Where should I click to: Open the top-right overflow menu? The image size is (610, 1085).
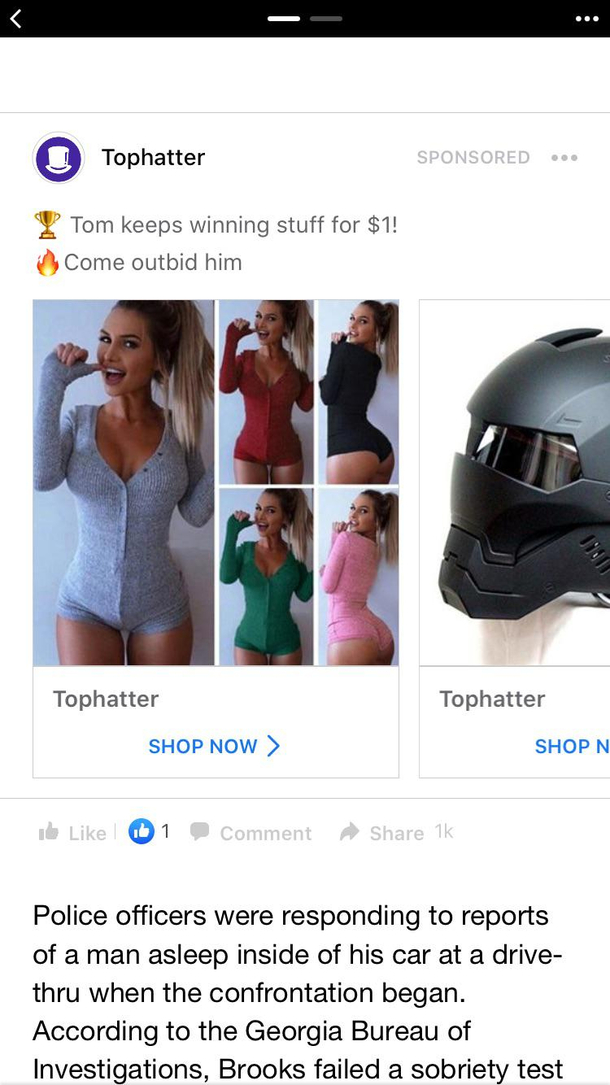[x=587, y=18]
